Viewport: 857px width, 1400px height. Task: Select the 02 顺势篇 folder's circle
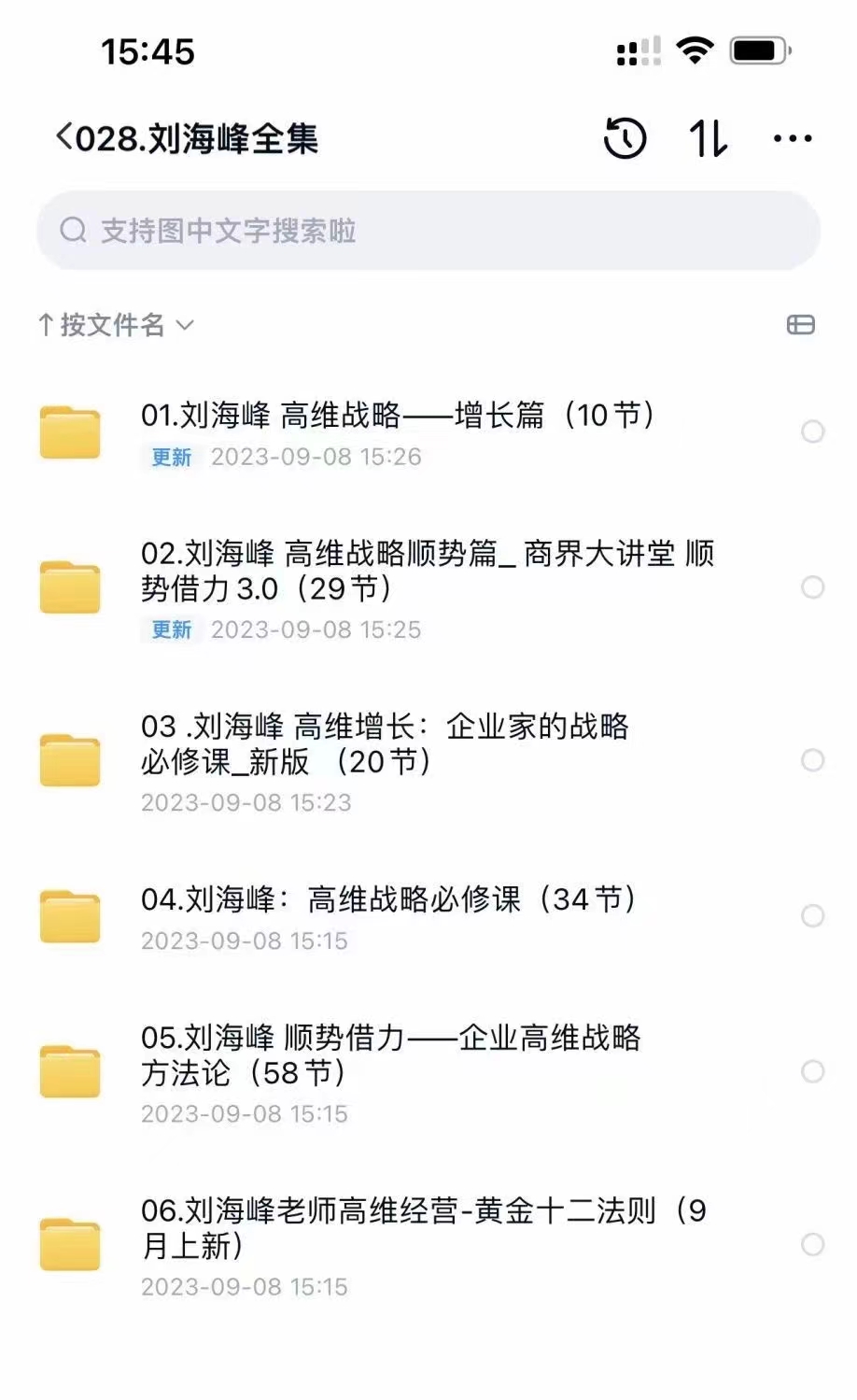(813, 587)
